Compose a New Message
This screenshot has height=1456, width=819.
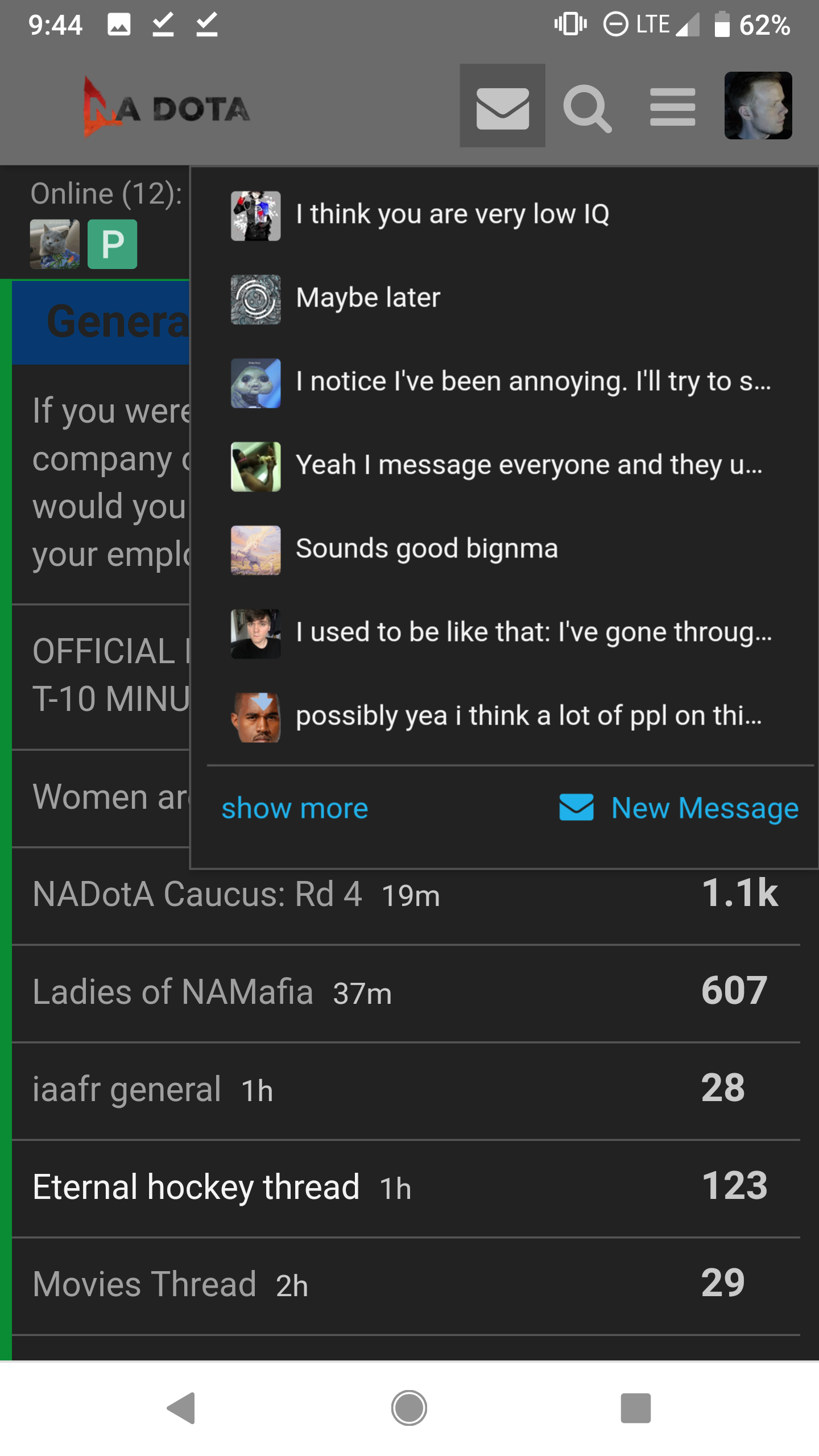point(679,808)
